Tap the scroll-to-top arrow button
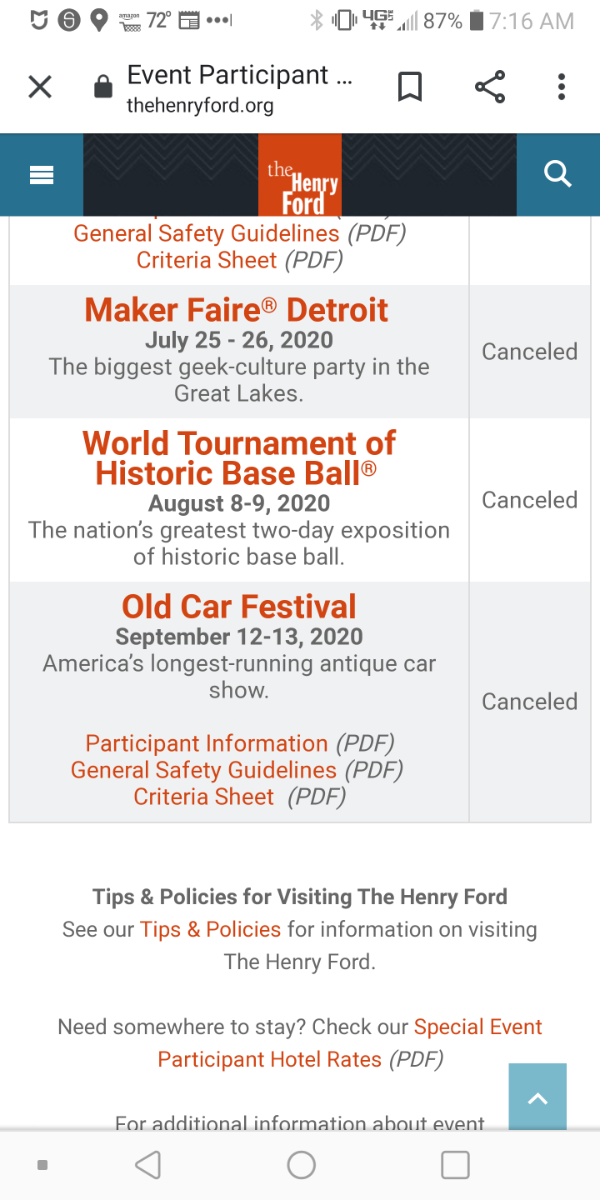This screenshot has height=1200, width=600. 537,1097
